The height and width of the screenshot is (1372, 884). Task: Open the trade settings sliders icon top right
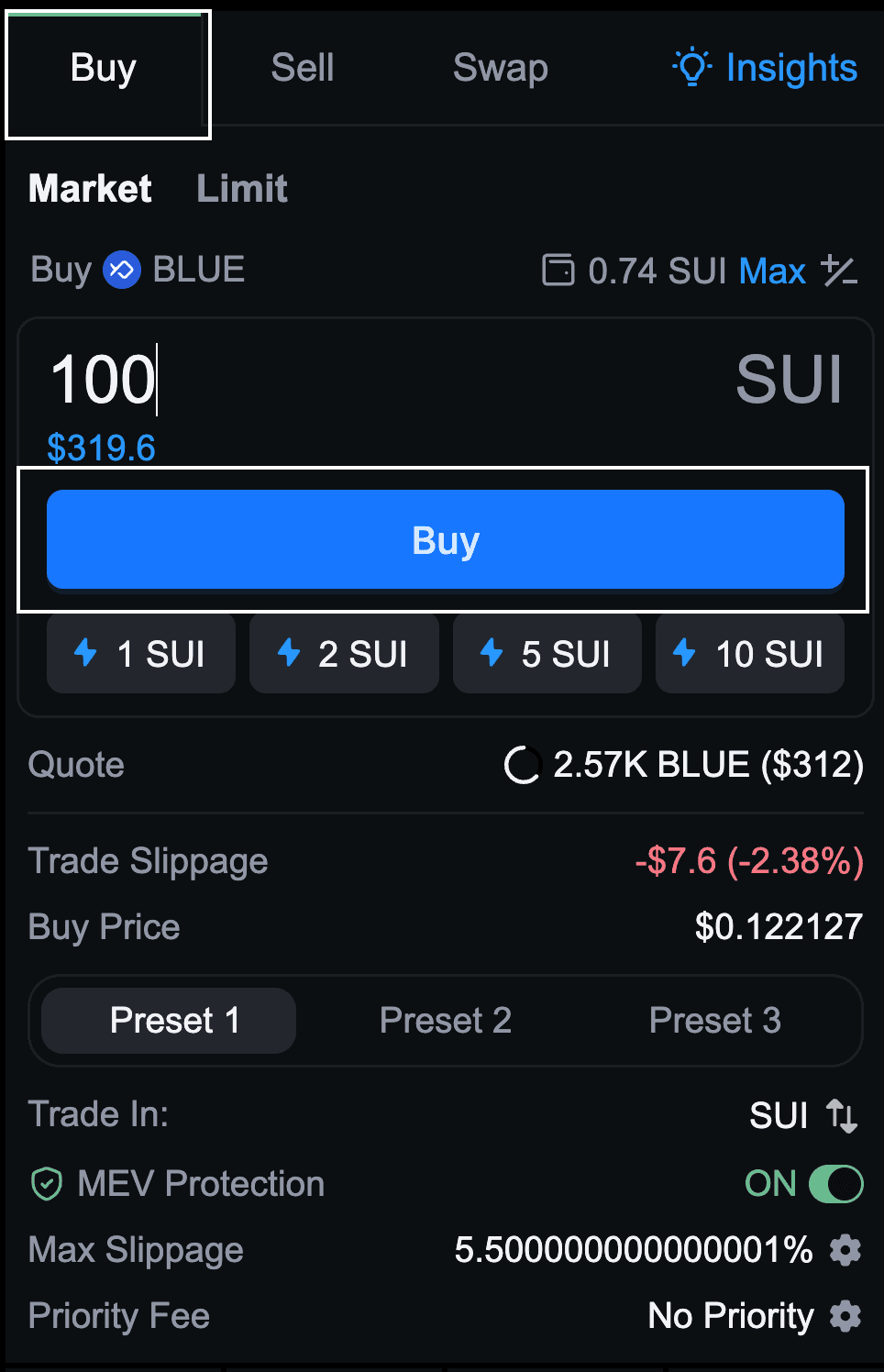point(840,271)
